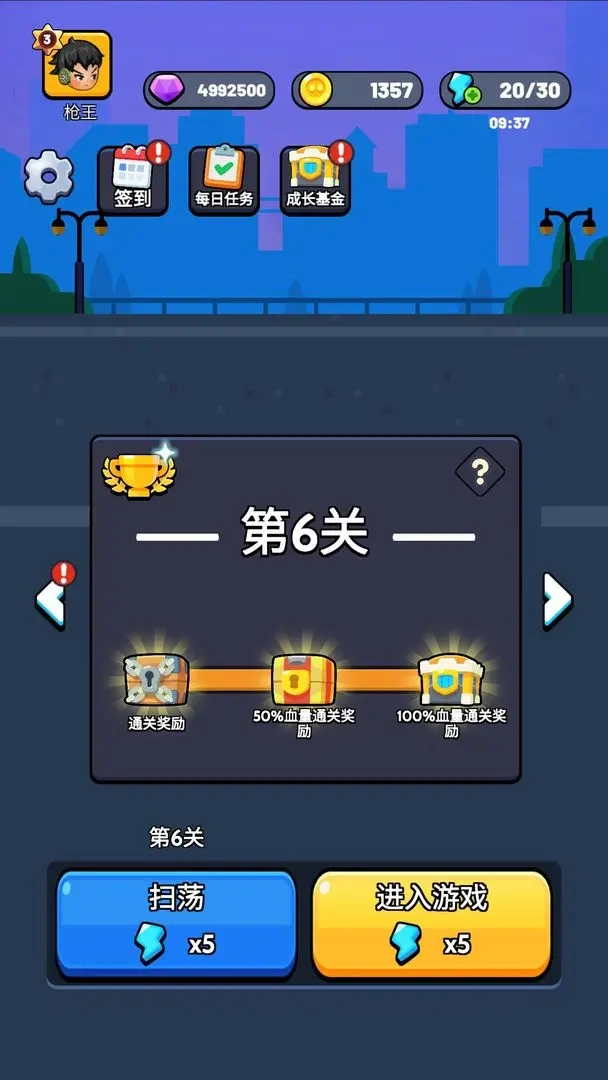Tap 进入游戏 to start the level
Screen dimensions: 608x1080
432,922
